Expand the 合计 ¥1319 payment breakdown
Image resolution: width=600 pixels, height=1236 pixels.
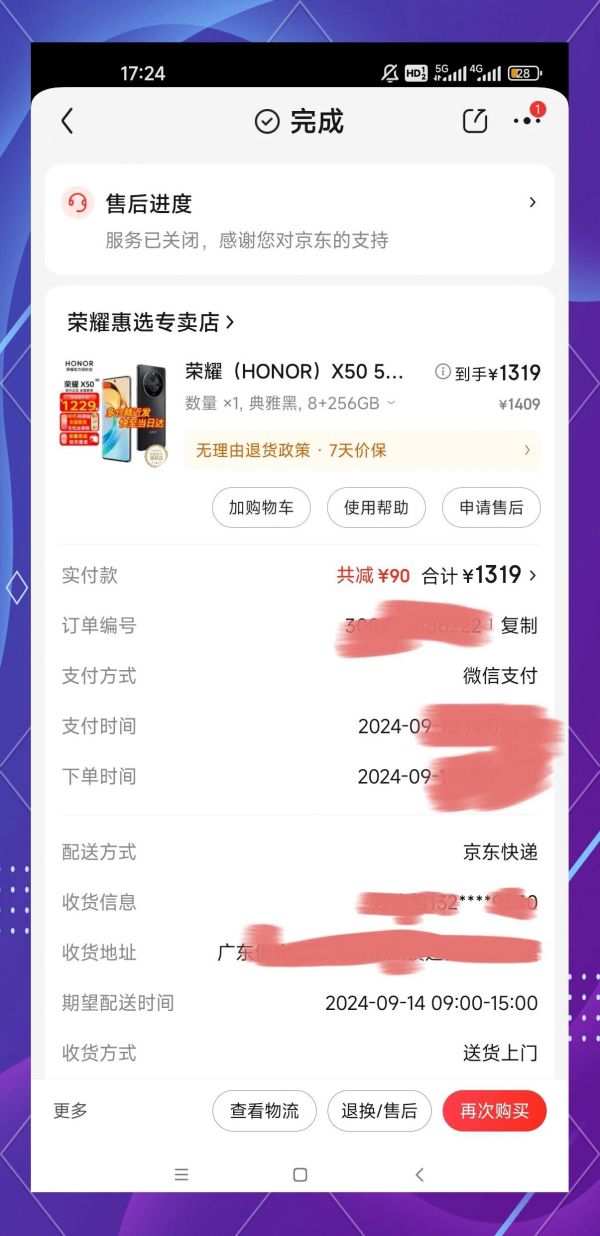pos(480,575)
